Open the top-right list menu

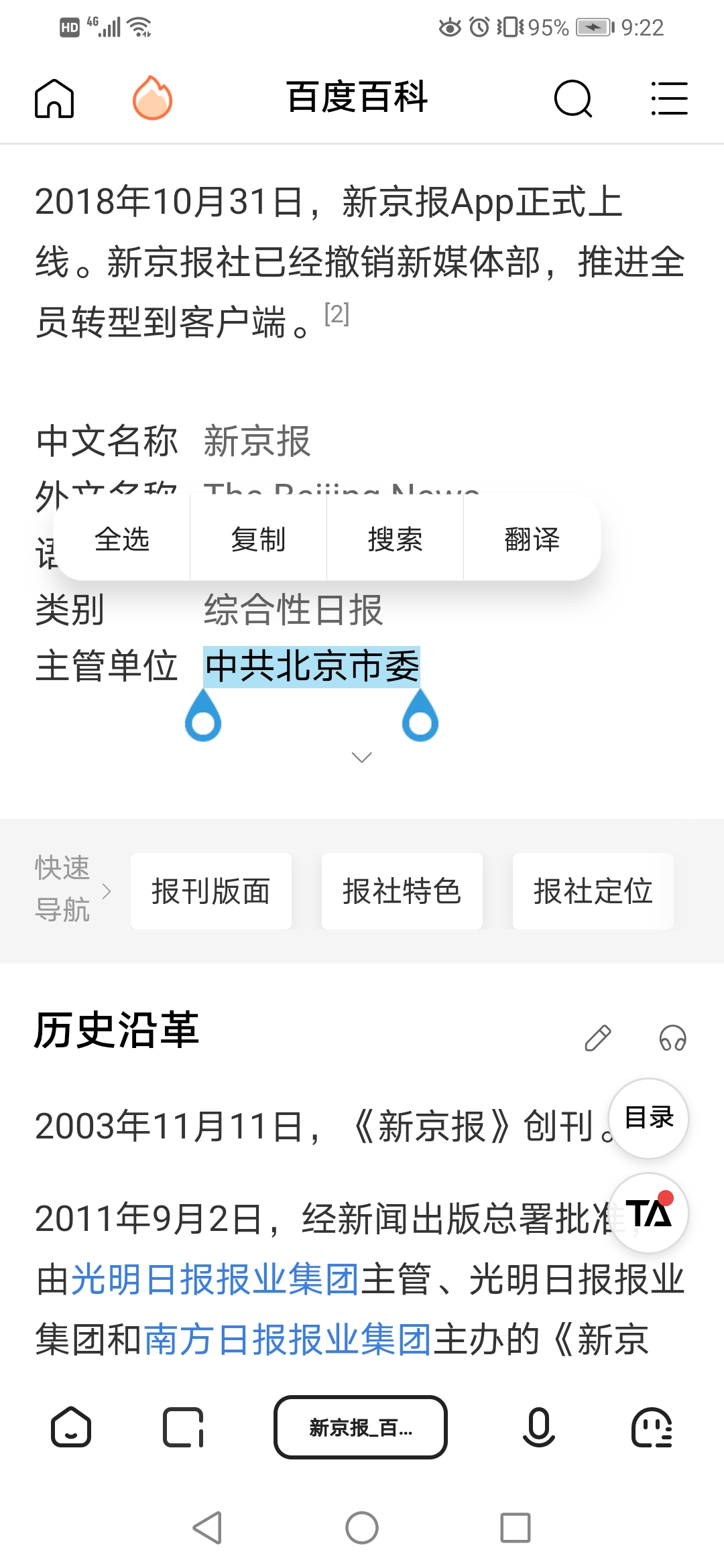point(669,99)
